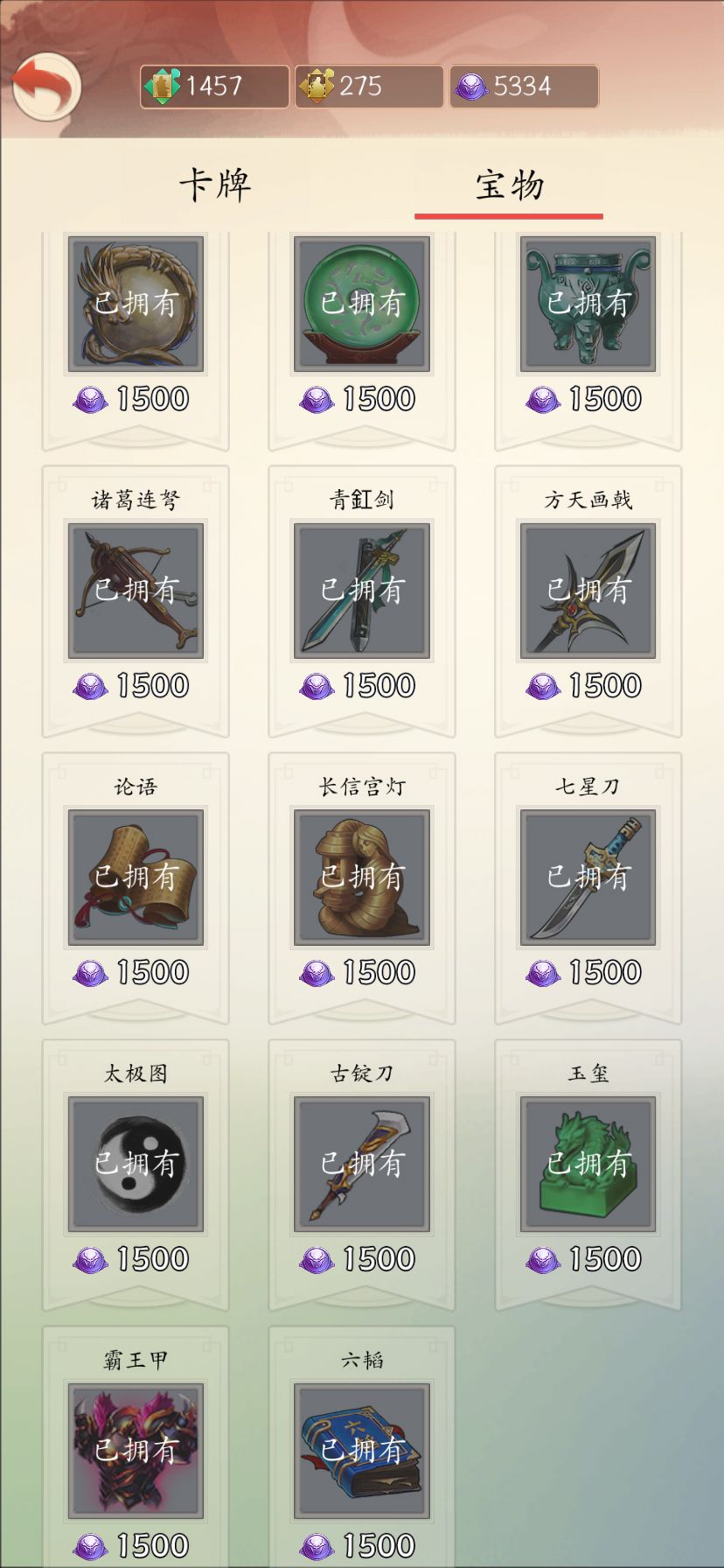
Task: Tap the 六韬 blue book treasure
Action: (x=361, y=1450)
